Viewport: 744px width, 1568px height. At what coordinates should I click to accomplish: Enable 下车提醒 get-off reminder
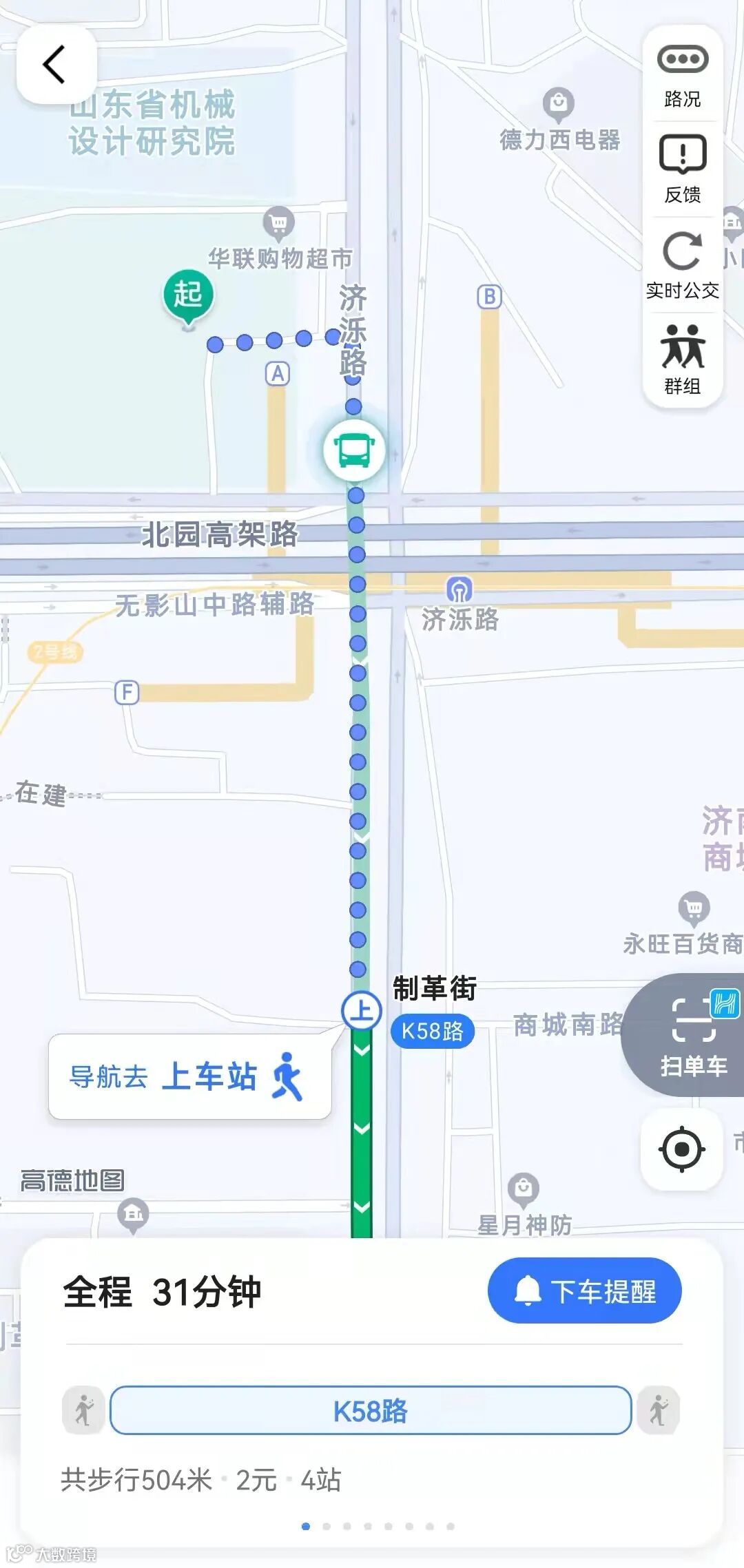tap(584, 1290)
